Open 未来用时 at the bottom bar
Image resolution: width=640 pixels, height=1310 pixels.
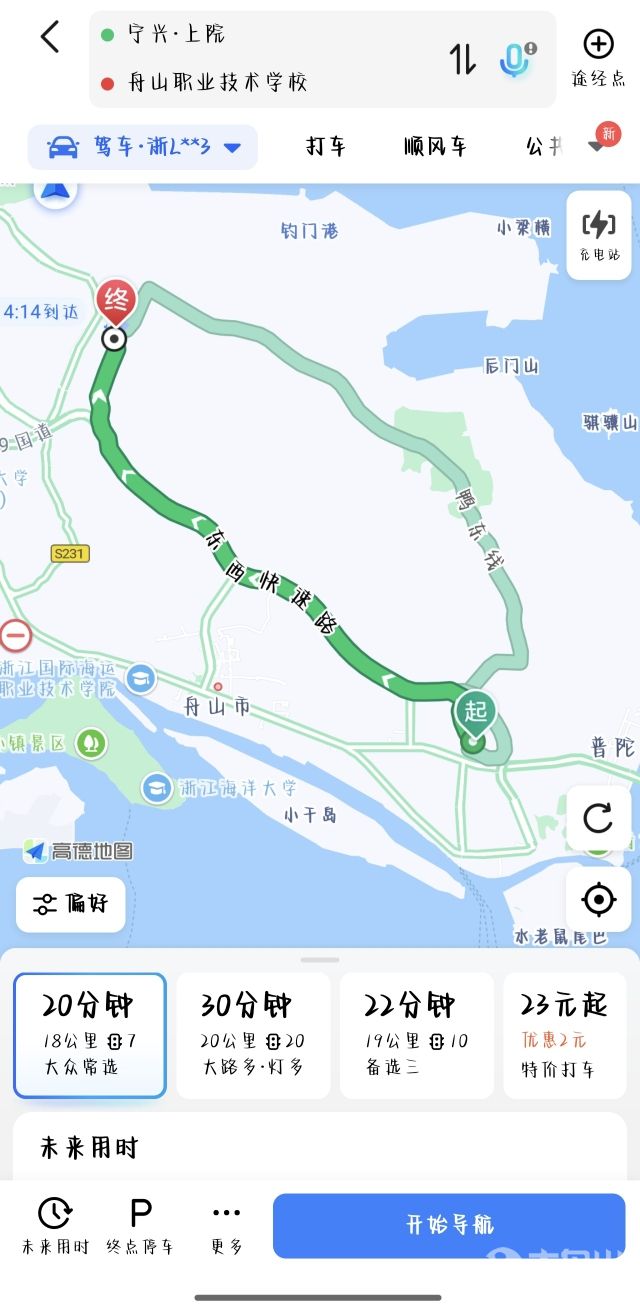[55, 1225]
